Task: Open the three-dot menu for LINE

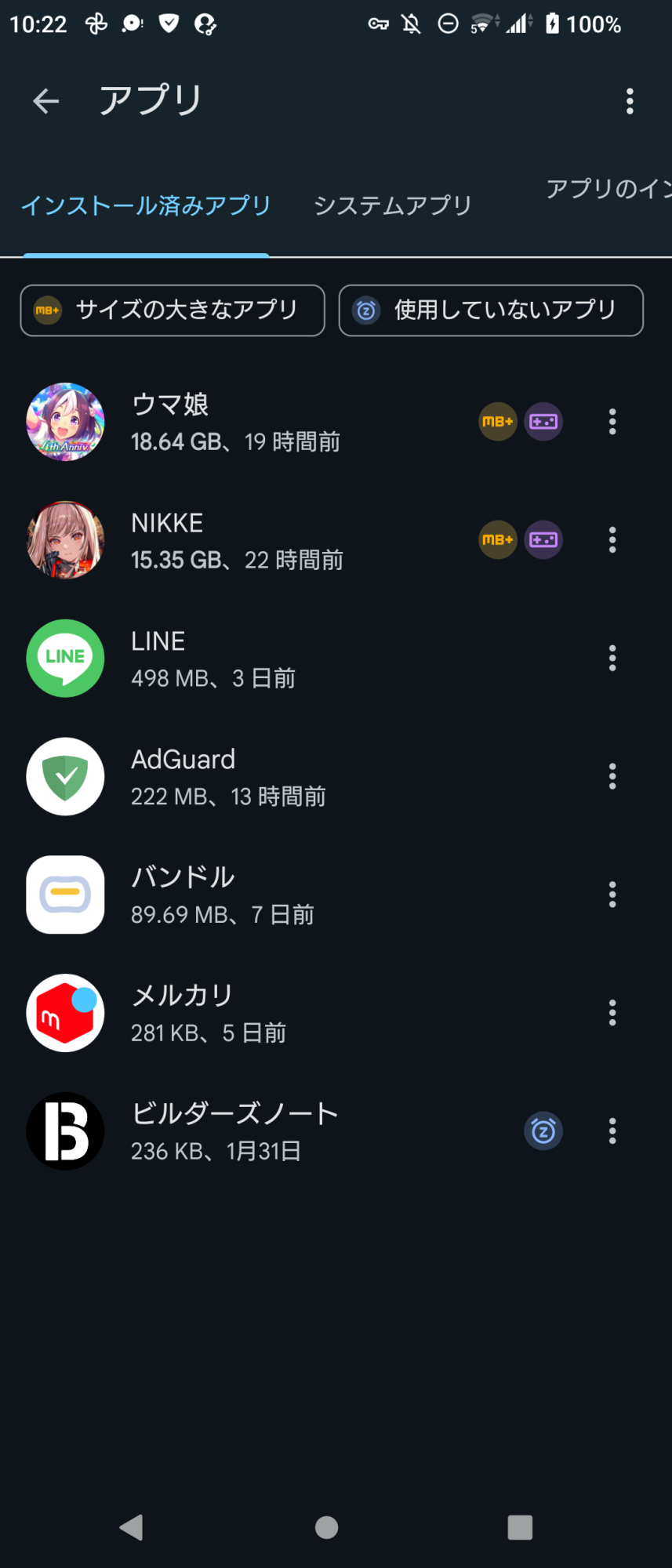Action: 612,659
